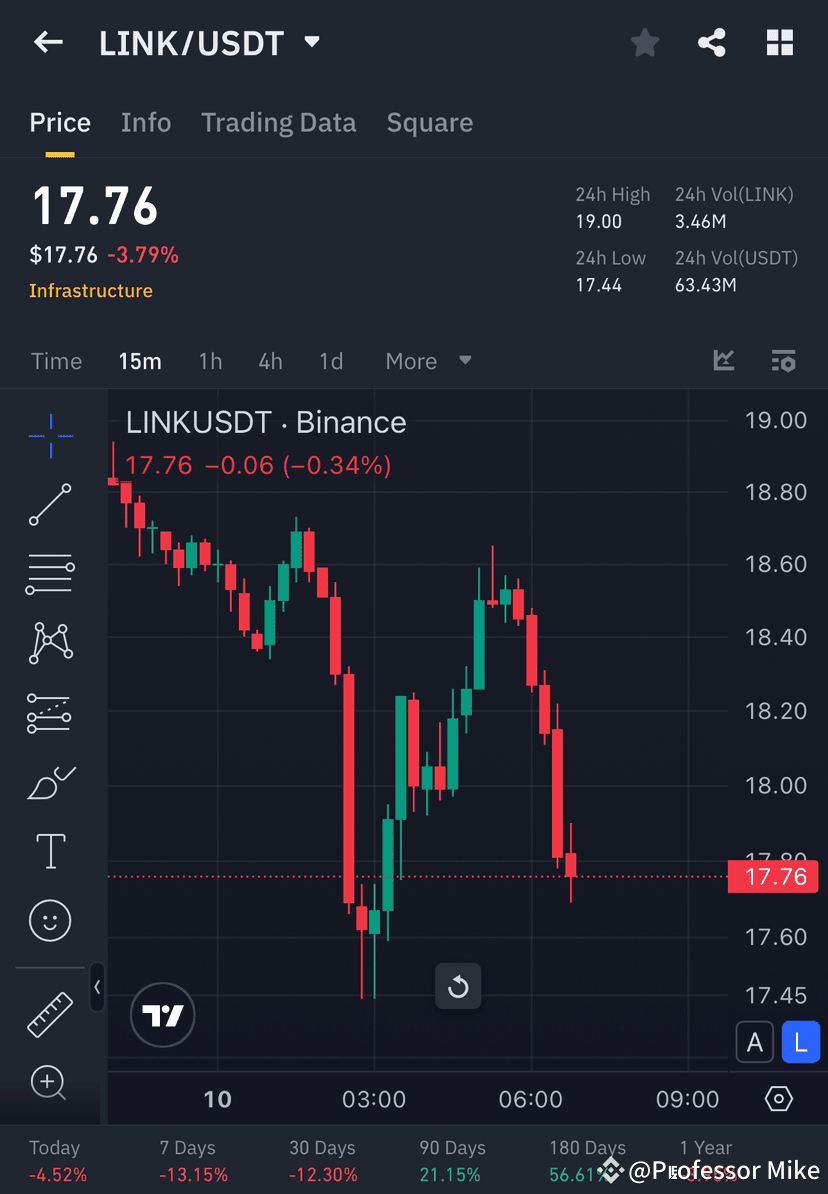Screen dimensions: 828x1194
Task: Open the indicators panel icon
Action: point(723,361)
